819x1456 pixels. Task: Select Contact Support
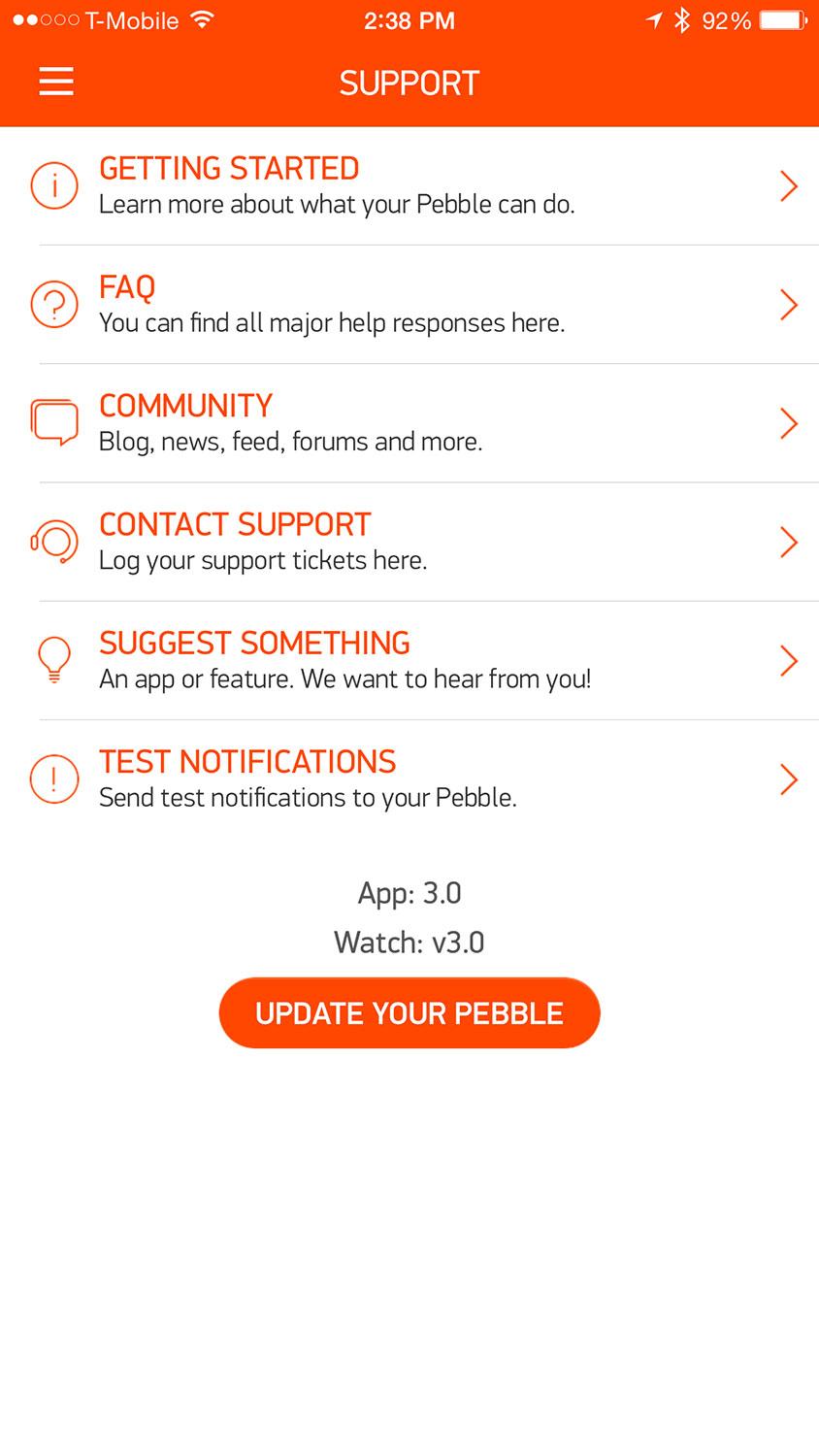point(409,542)
